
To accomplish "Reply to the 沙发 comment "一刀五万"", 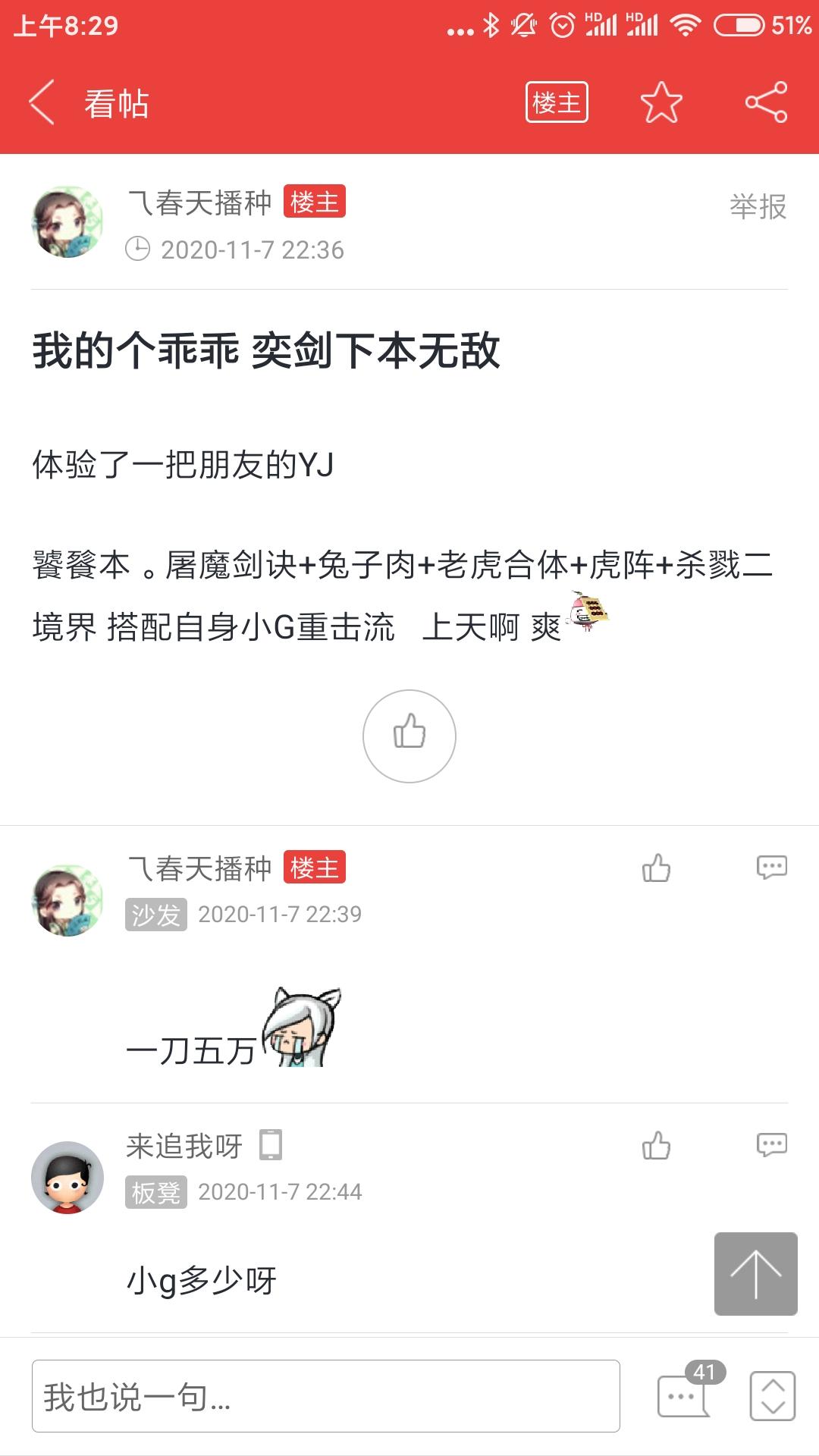I will coord(771,867).
